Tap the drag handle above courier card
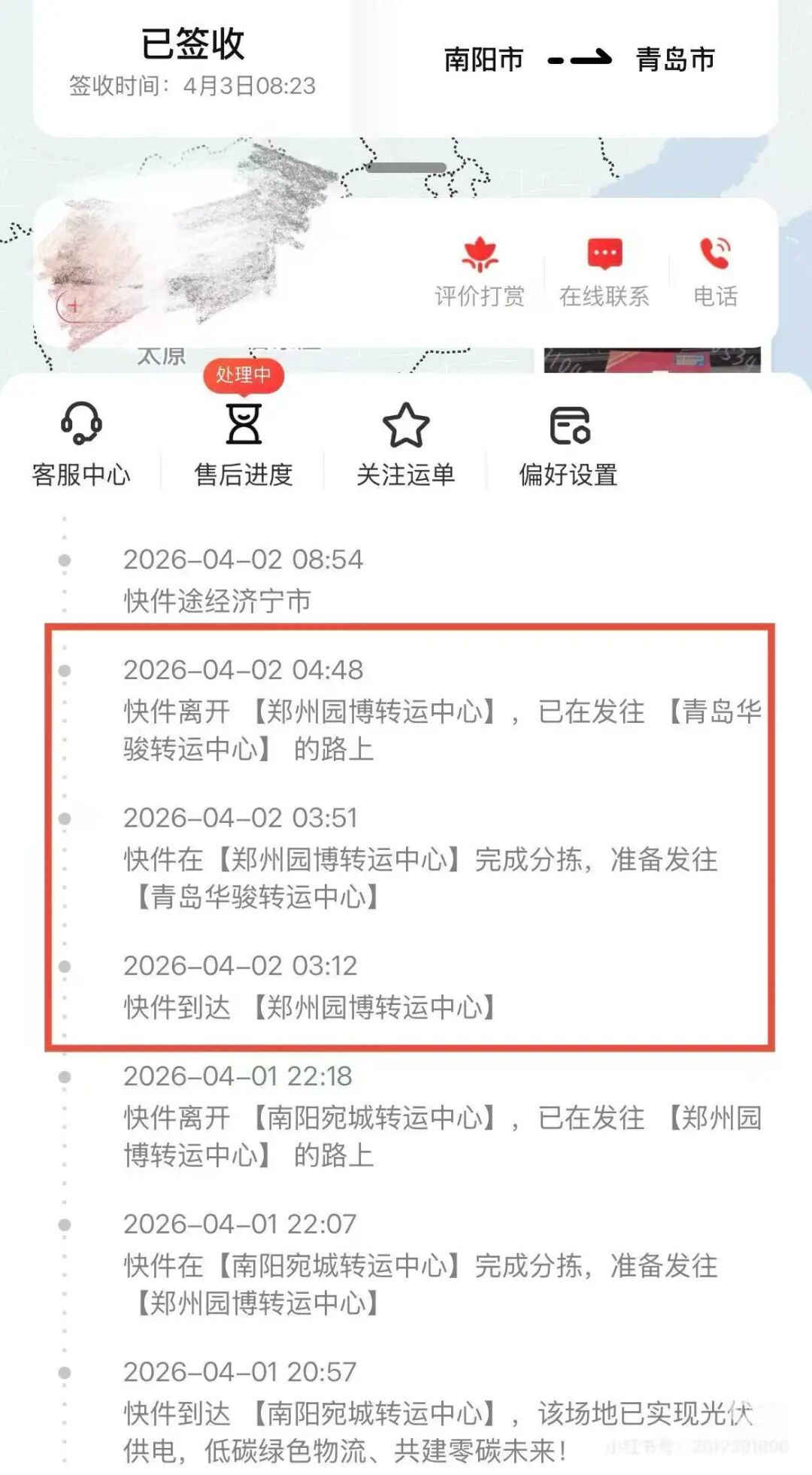 pos(406,167)
